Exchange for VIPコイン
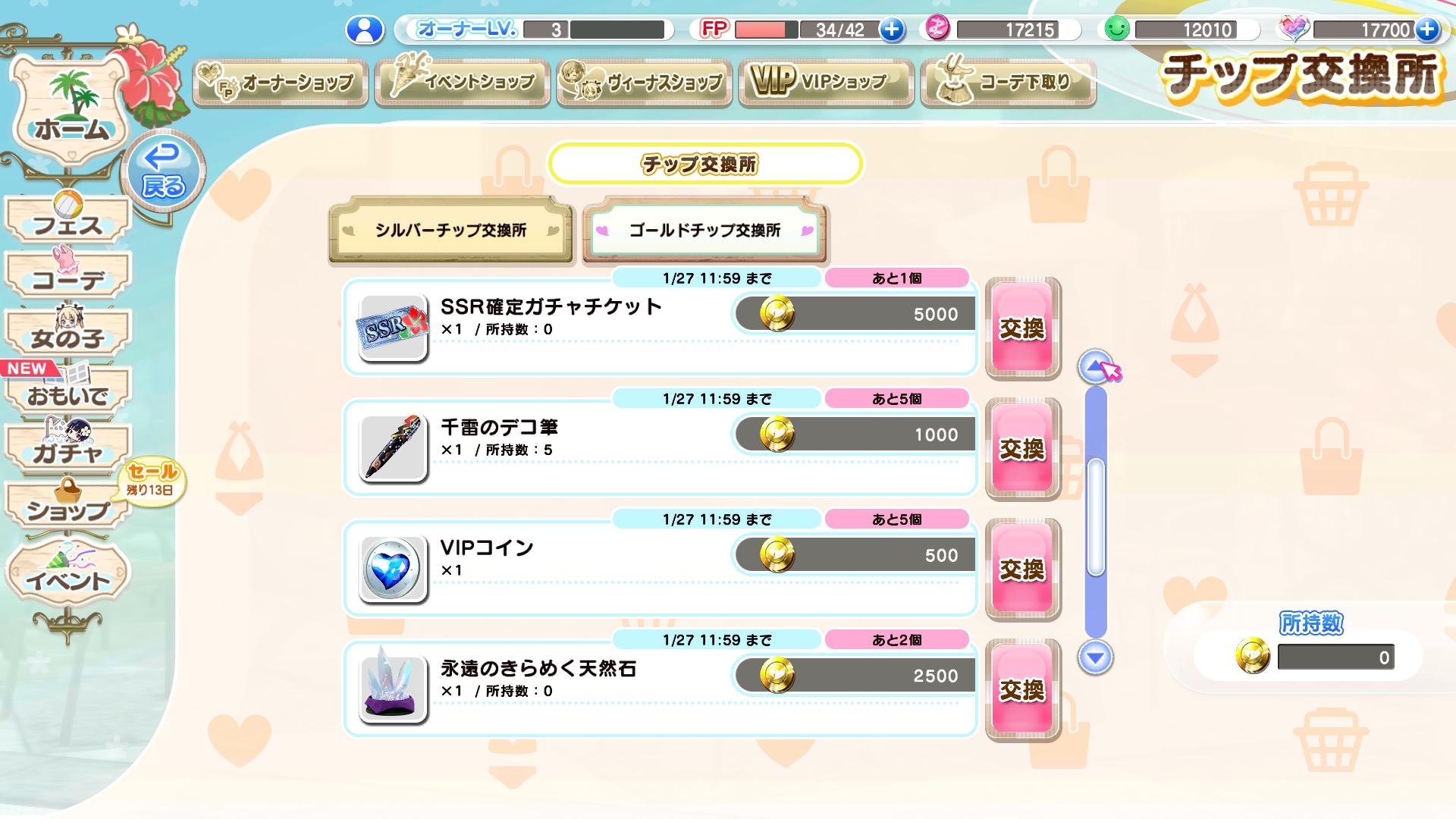 1022,570
